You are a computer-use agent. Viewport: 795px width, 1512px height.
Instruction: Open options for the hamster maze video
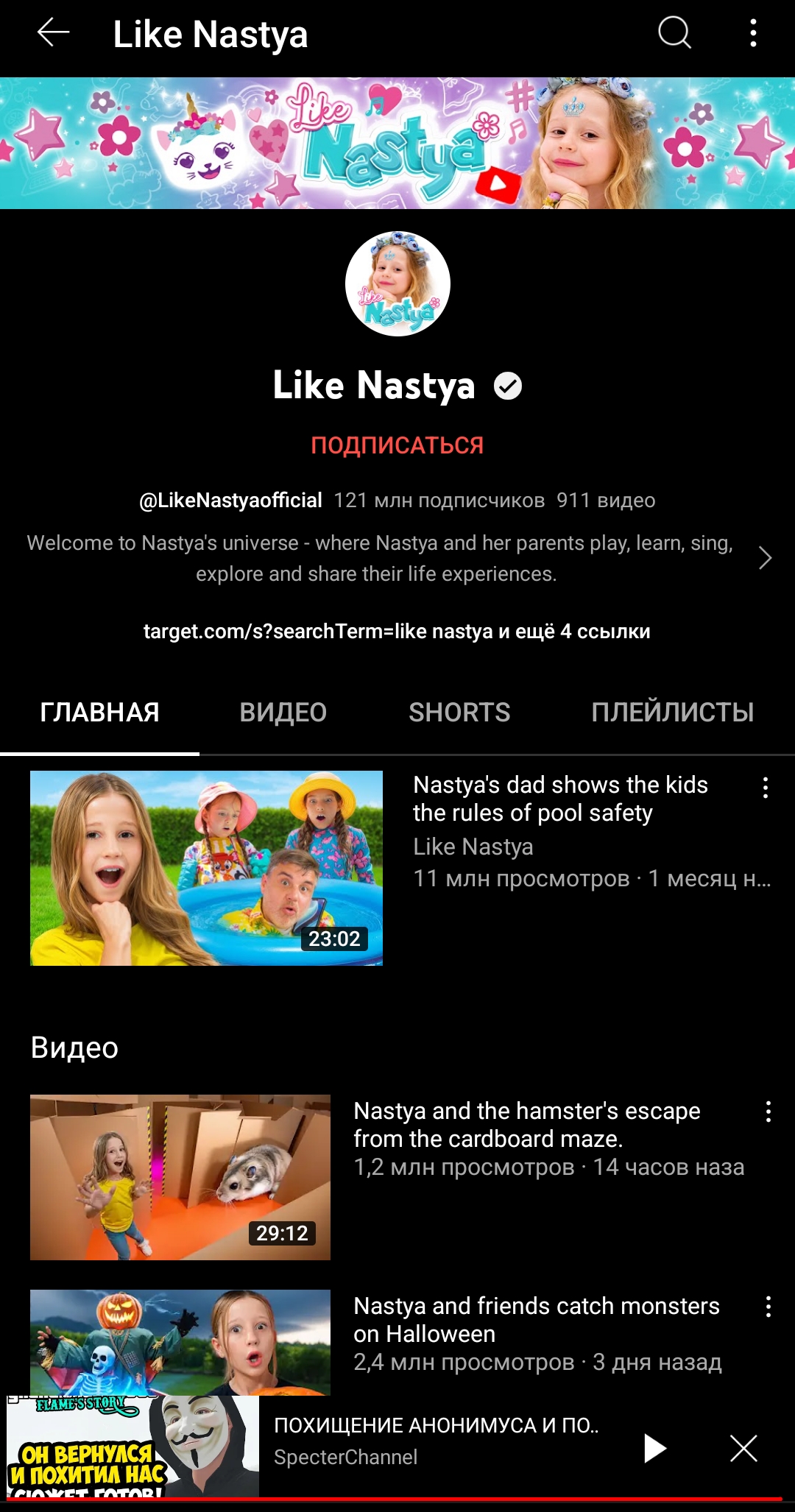pos(768,1112)
